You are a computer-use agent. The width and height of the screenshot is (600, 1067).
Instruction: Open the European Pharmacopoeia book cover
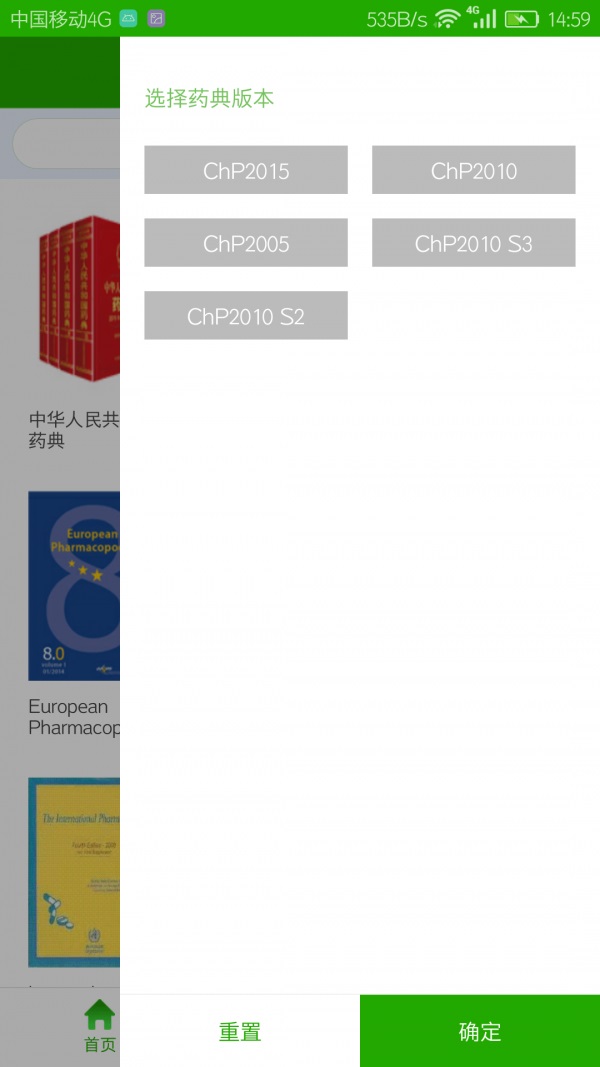[x=74, y=586]
